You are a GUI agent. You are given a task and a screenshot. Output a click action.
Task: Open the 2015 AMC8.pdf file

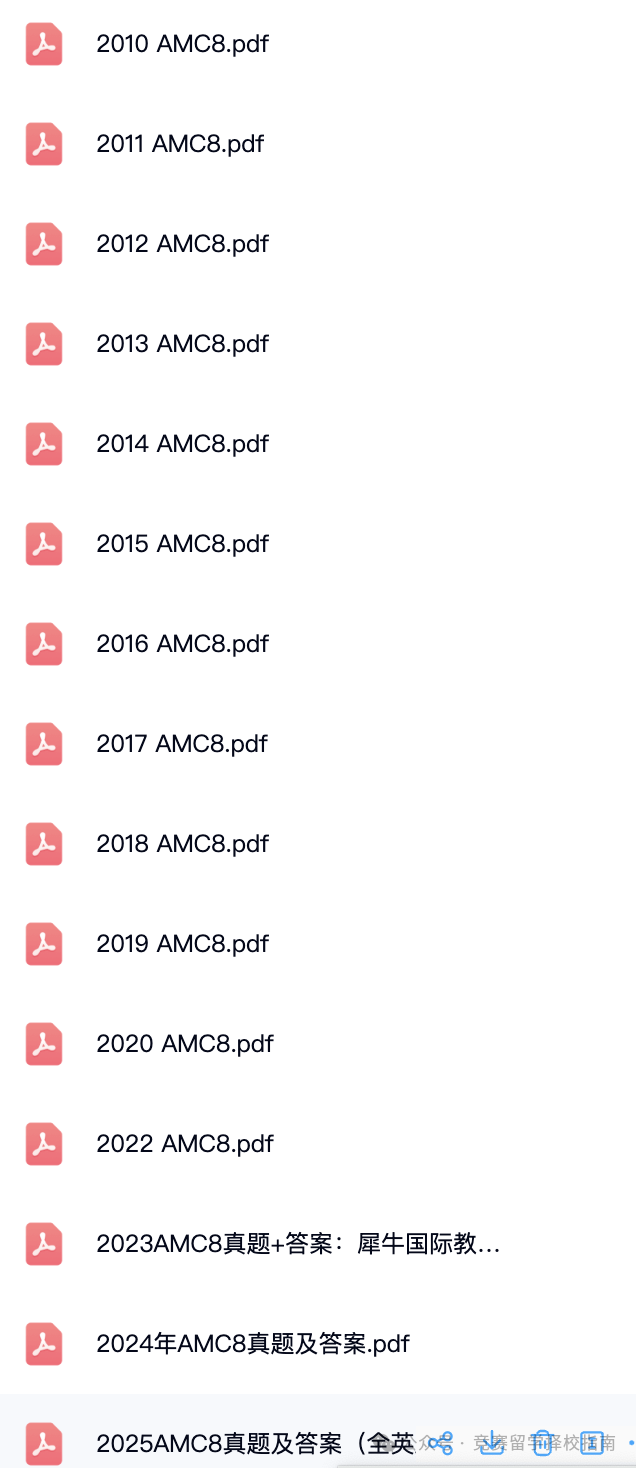pyautogui.click(x=182, y=544)
